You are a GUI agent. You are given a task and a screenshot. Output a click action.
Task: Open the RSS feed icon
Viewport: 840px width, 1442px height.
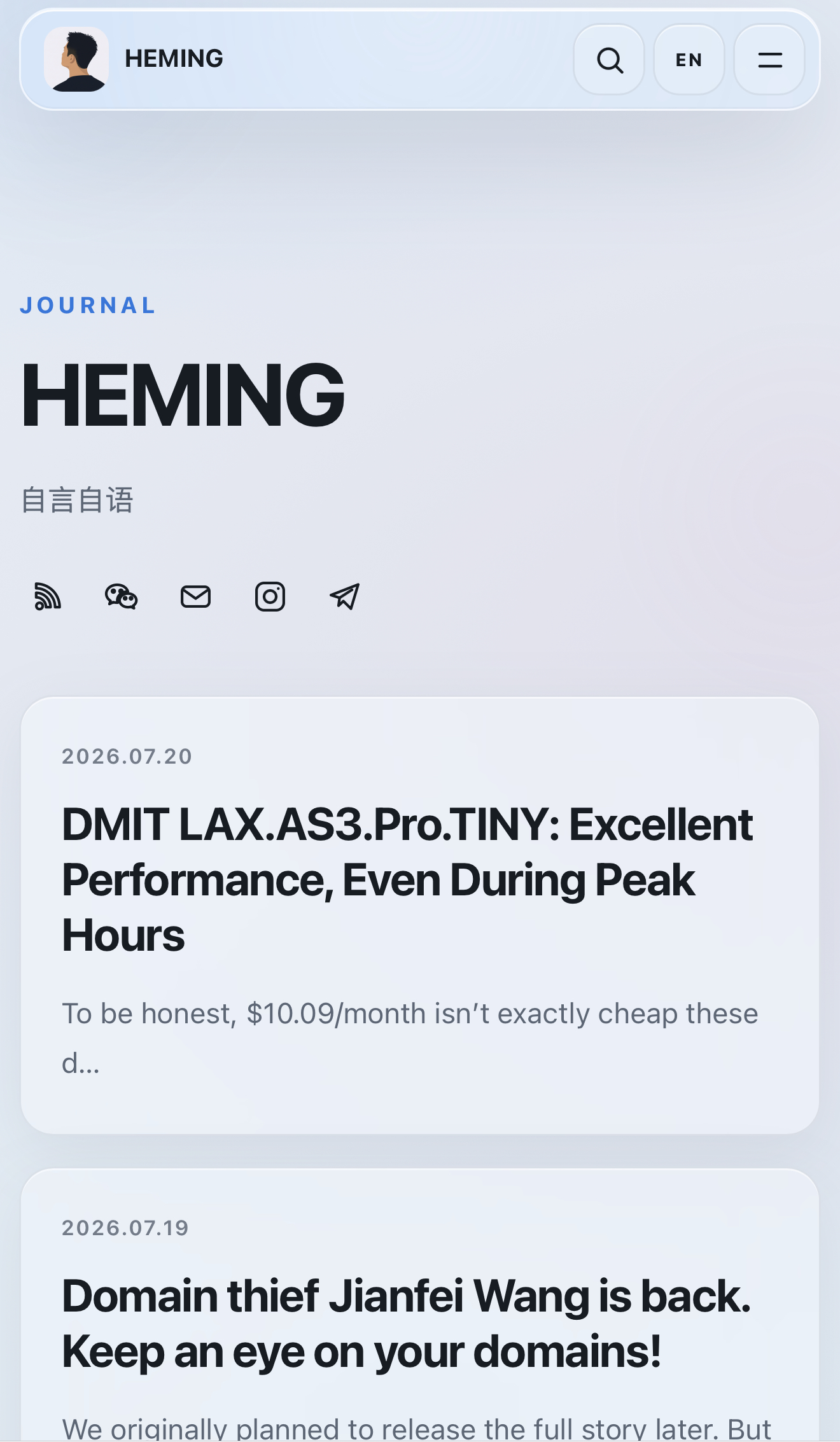48,597
